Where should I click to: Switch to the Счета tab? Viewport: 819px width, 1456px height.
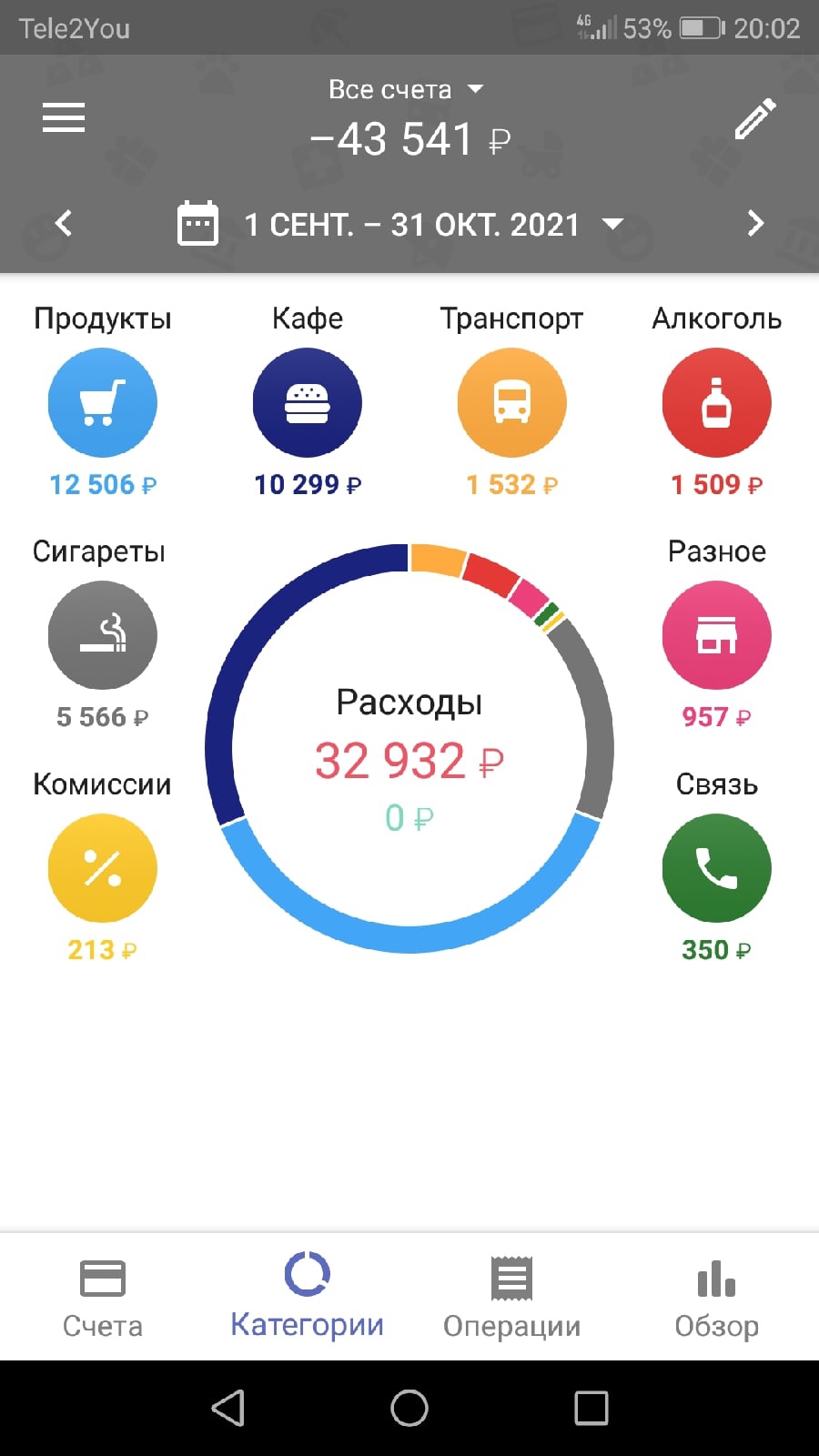pyautogui.click(x=103, y=1298)
